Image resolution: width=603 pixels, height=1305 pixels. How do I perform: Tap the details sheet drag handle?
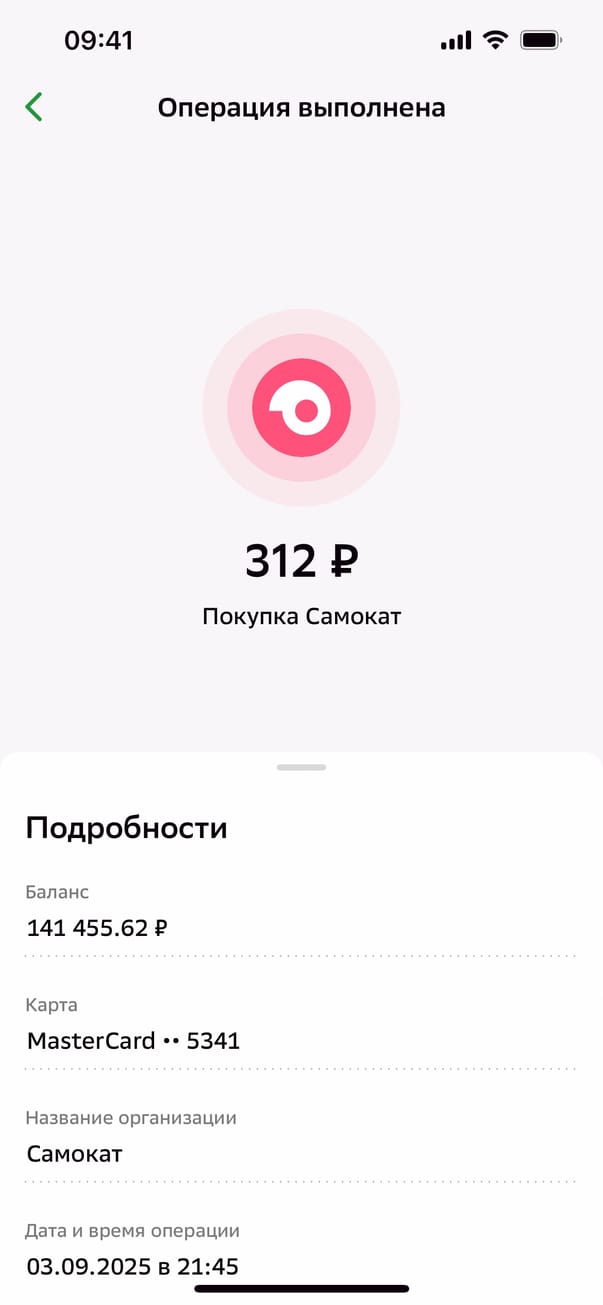pyautogui.click(x=301, y=767)
